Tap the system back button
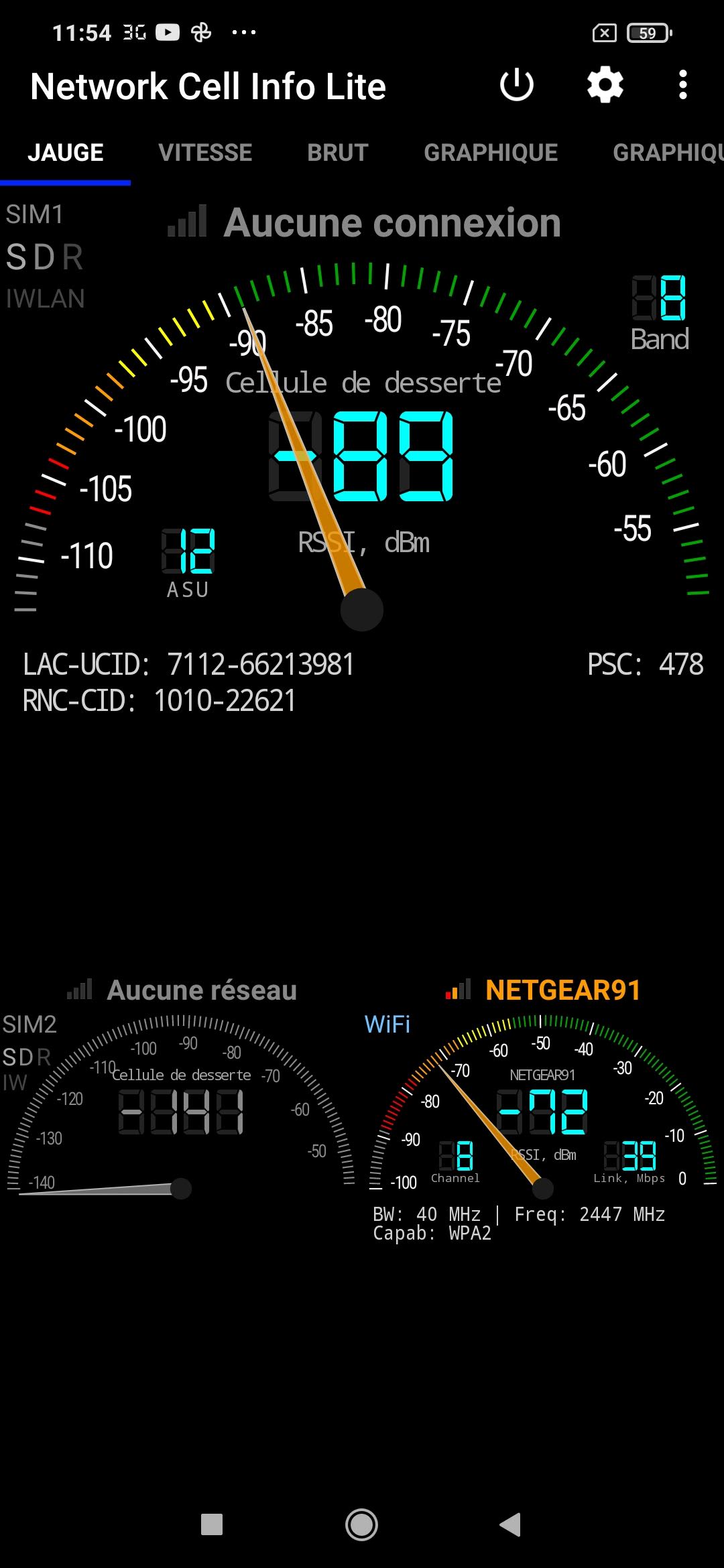724x1568 pixels. click(511, 1524)
